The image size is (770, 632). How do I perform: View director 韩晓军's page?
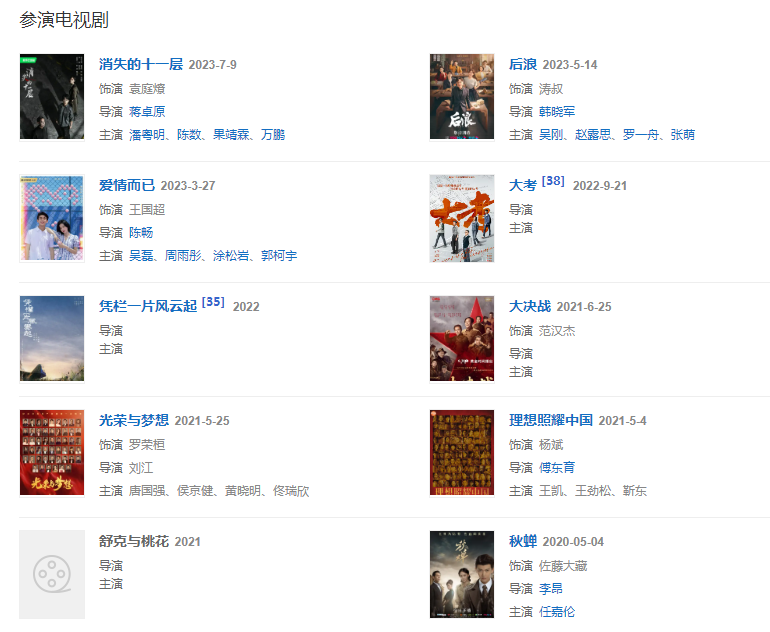pos(557,112)
